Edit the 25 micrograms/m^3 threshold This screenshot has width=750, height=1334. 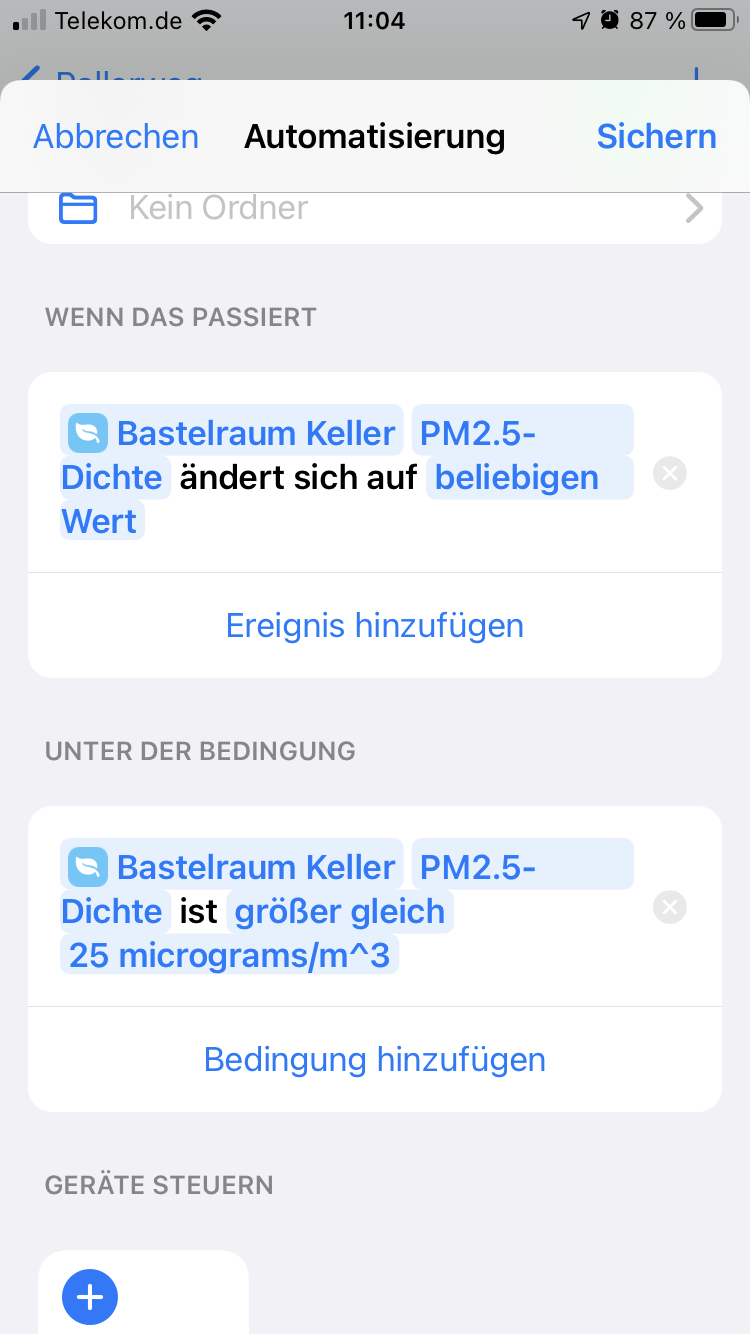pos(230,956)
